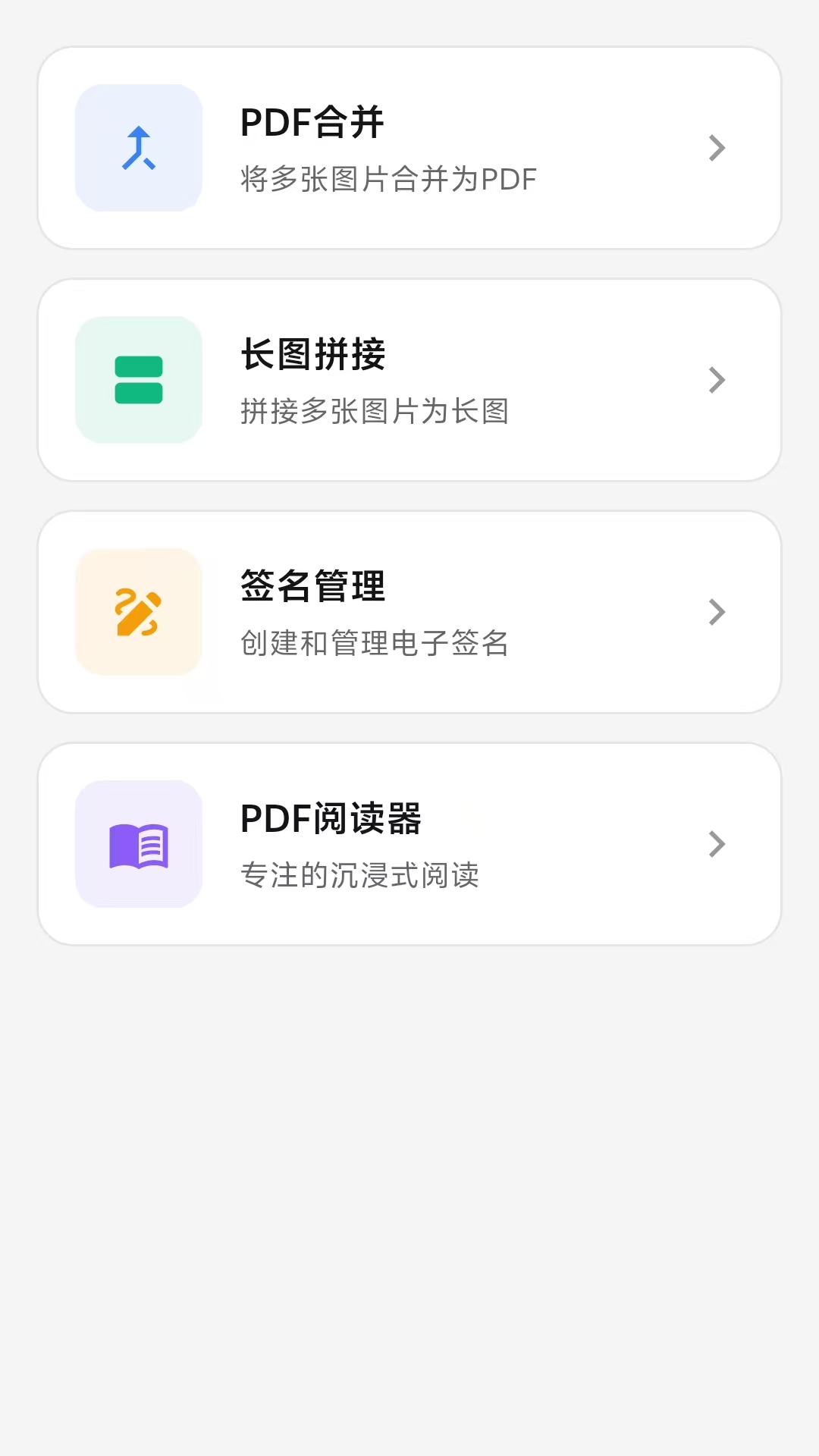Click the 创建和管理电子签名 description text
819x1456 pixels.
point(375,645)
